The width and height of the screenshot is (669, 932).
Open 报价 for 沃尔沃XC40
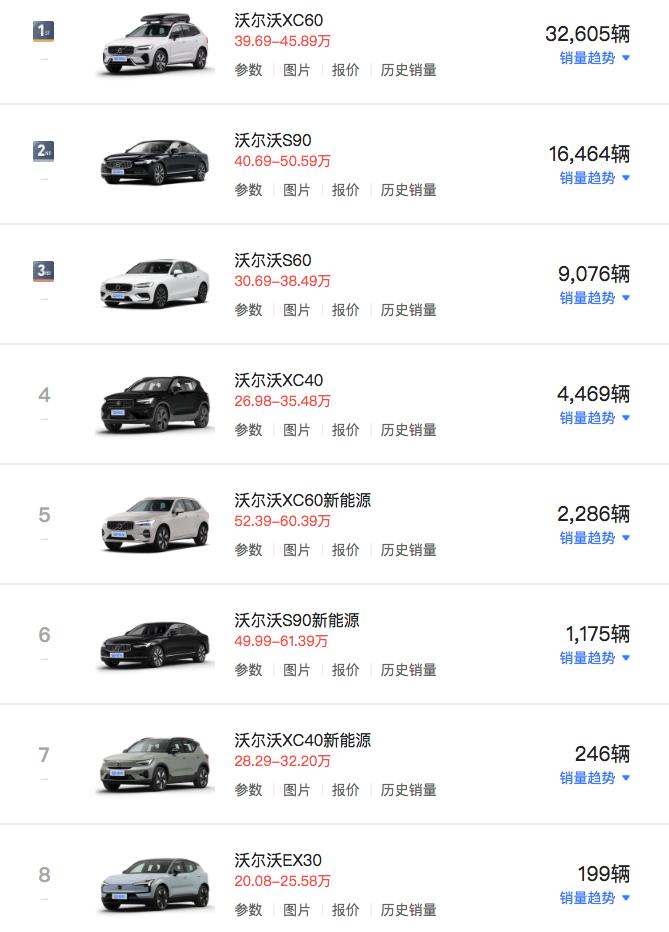pyautogui.click(x=345, y=430)
